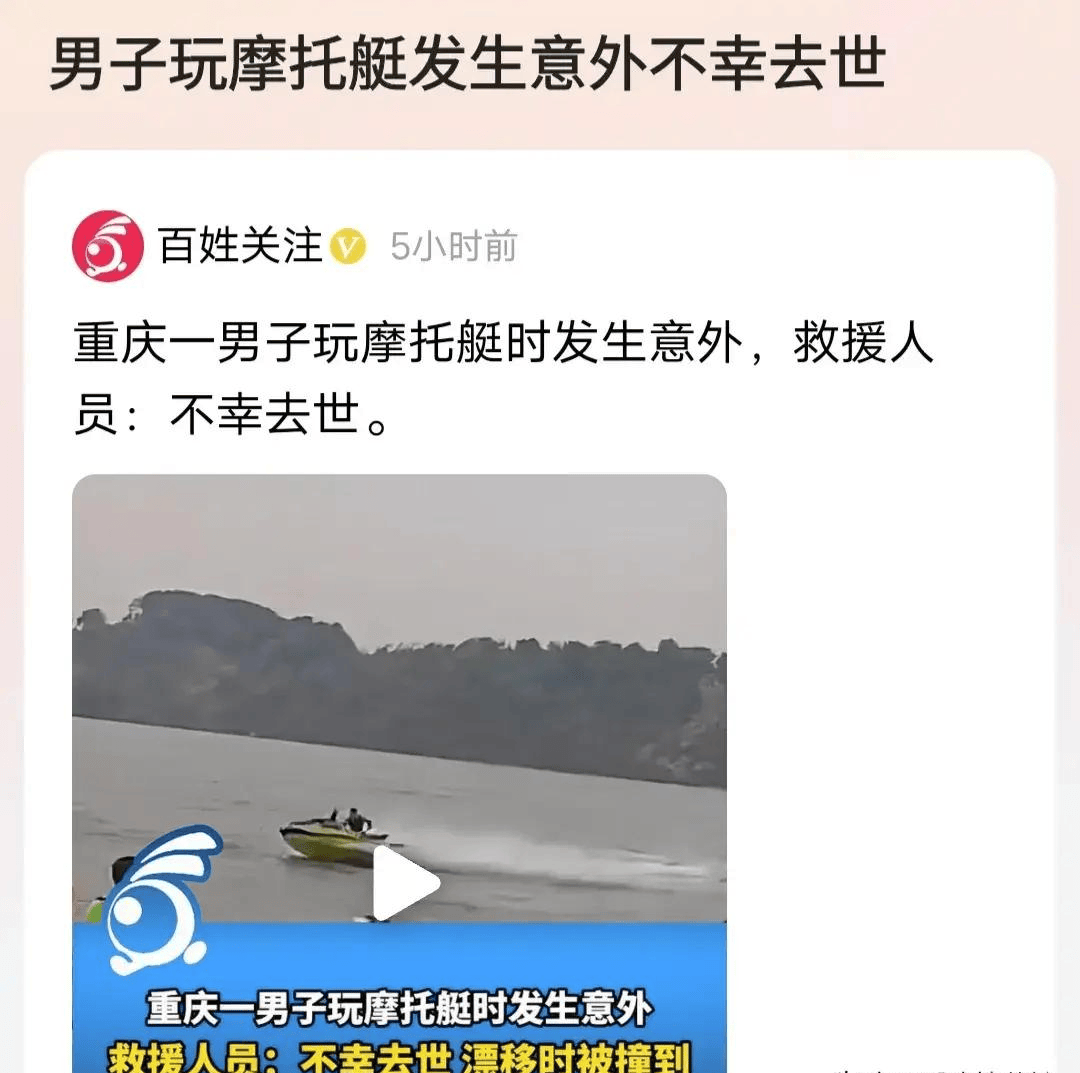Open the 百姓关注 account name
Image resolution: width=1080 pixels, height=1073 pixels.
coord(240,246)
